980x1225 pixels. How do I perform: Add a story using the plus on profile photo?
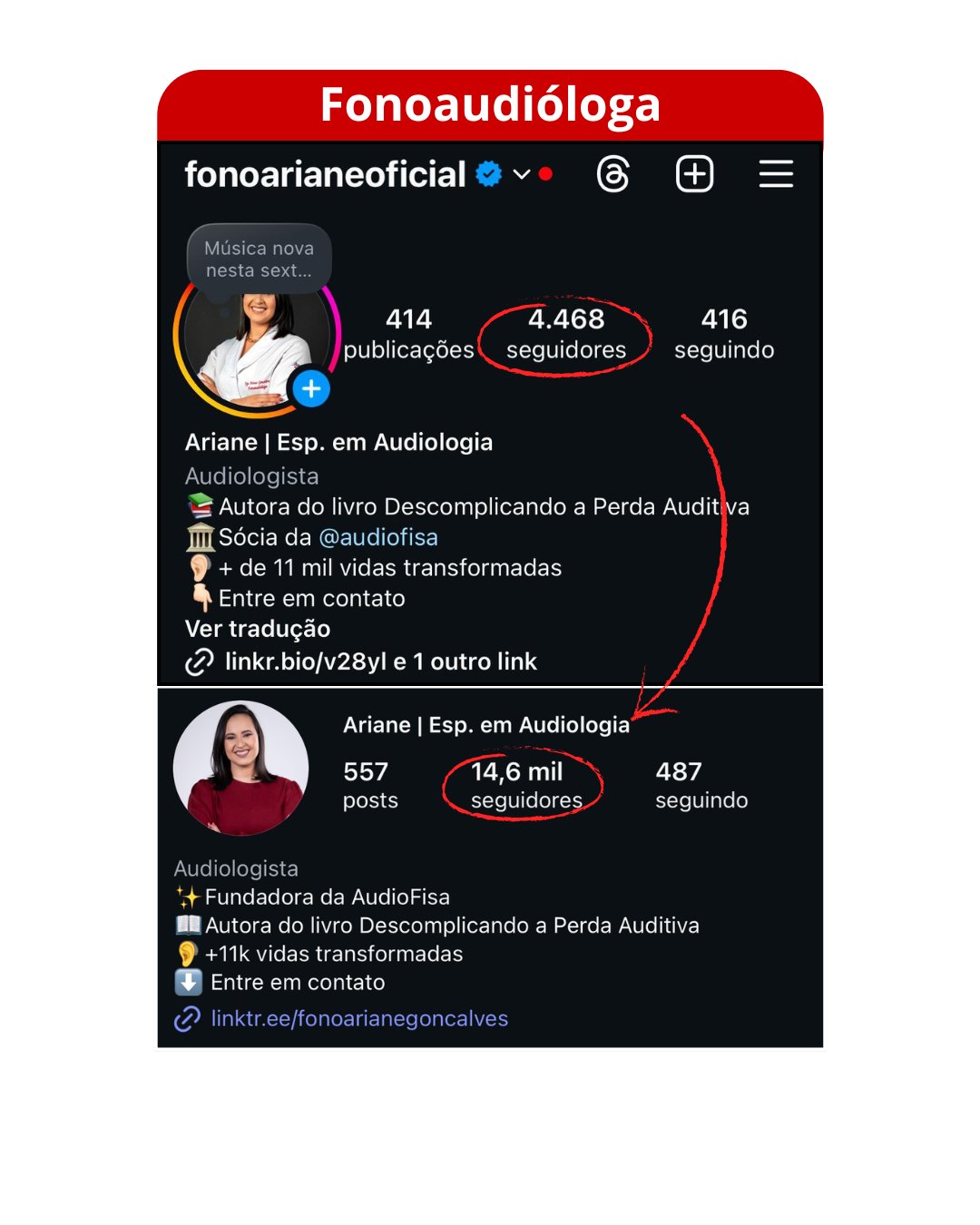point(311,388)
